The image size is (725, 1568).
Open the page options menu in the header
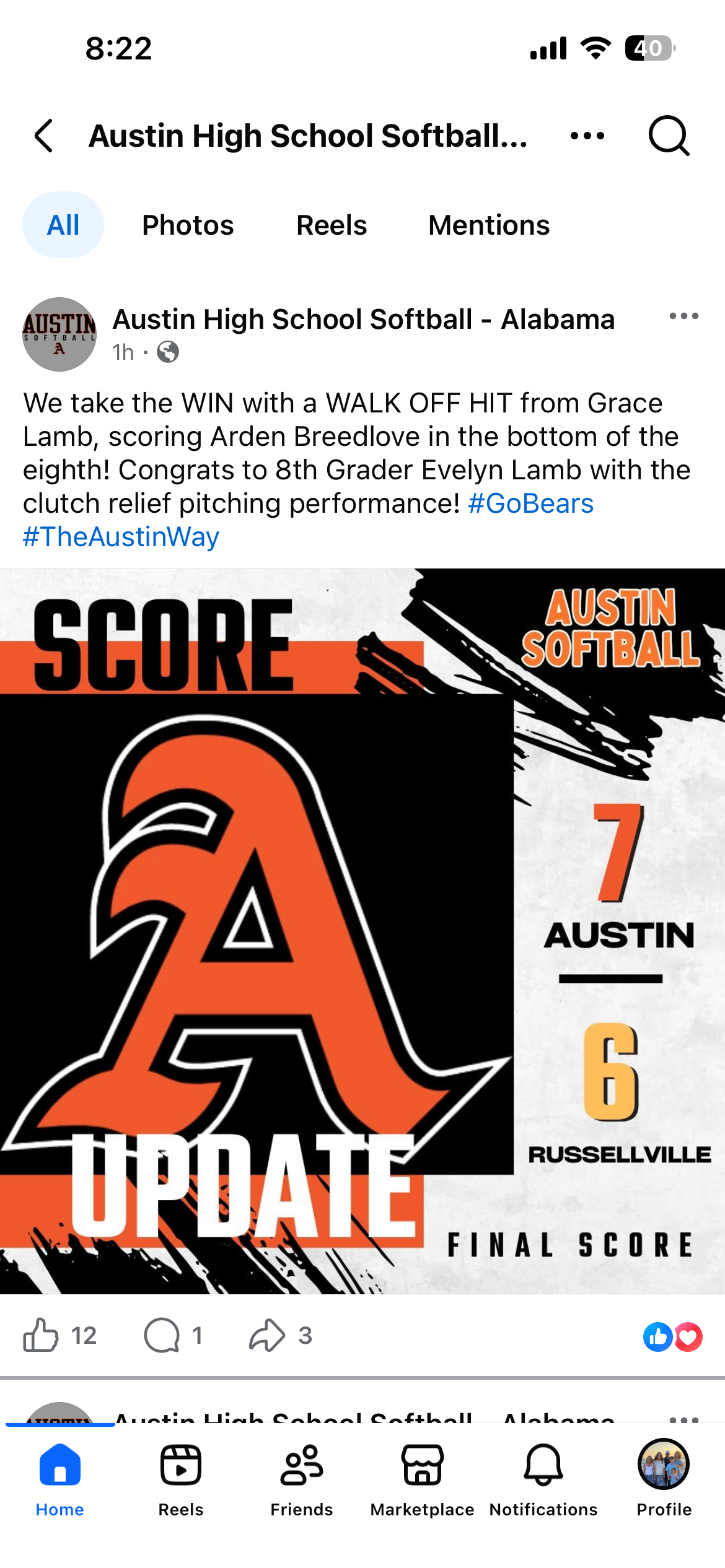[587, 136]
